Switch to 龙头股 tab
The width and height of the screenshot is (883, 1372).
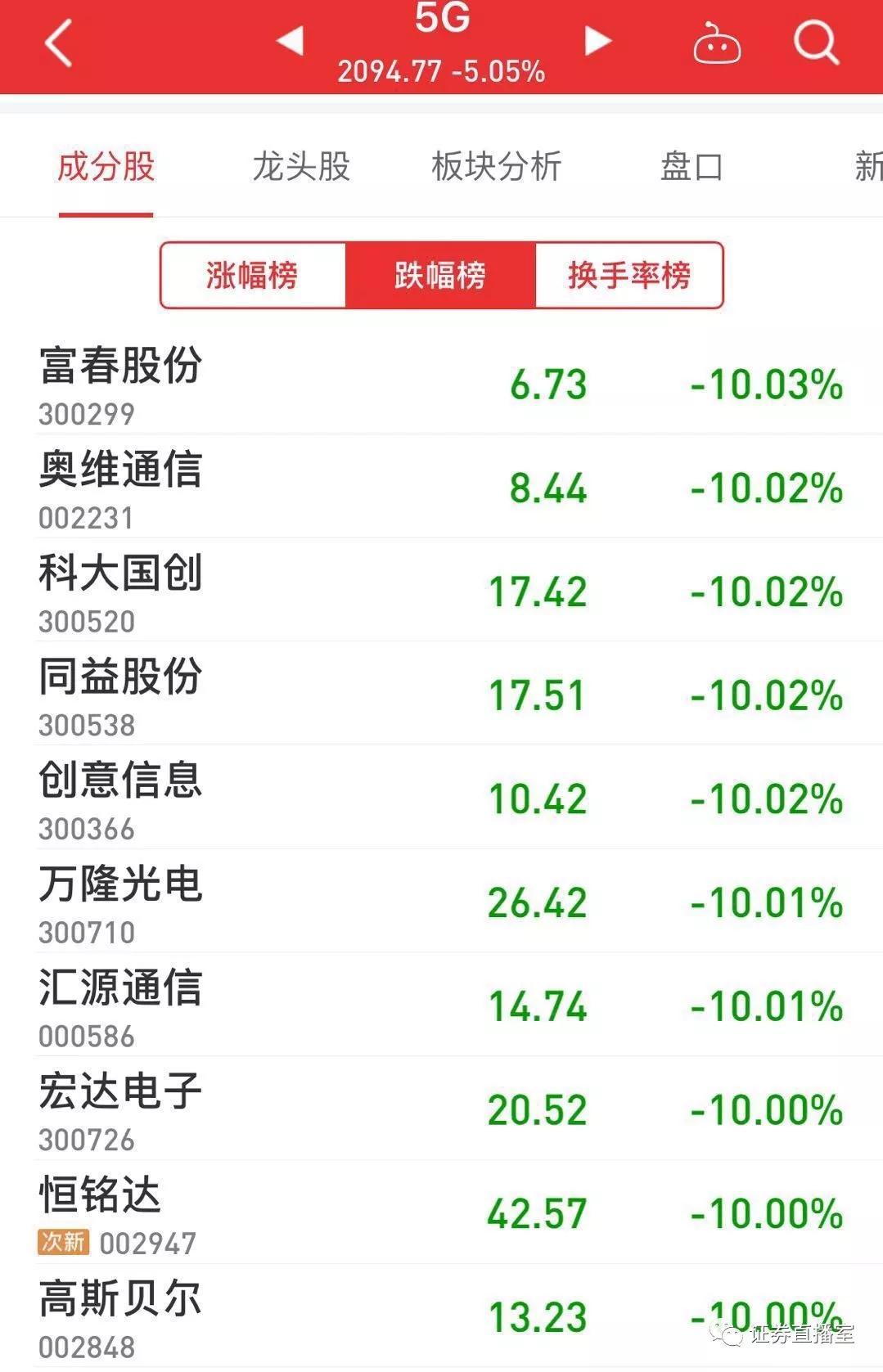tap(301, 168)
